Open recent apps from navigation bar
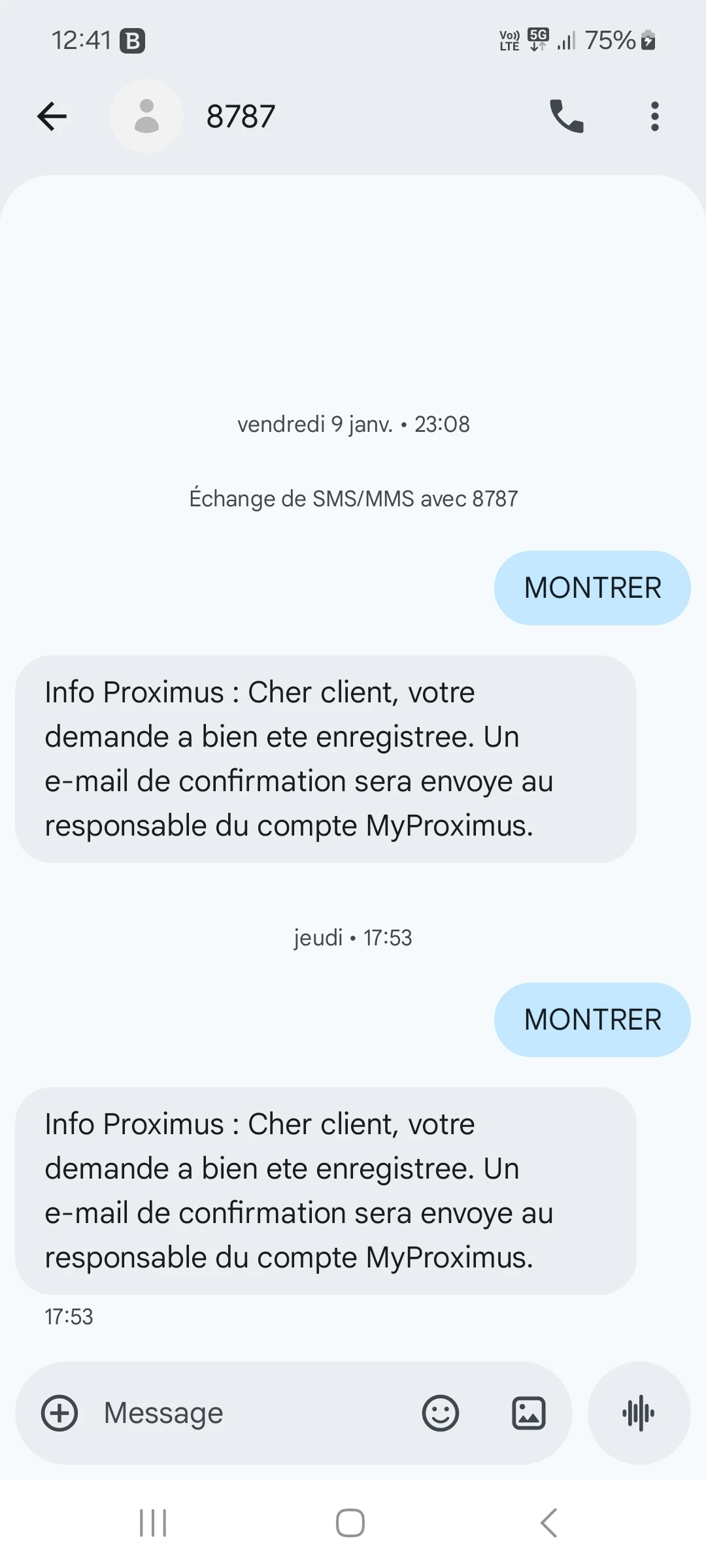The image size is (706, 1568). click(x=153, y=1523)
